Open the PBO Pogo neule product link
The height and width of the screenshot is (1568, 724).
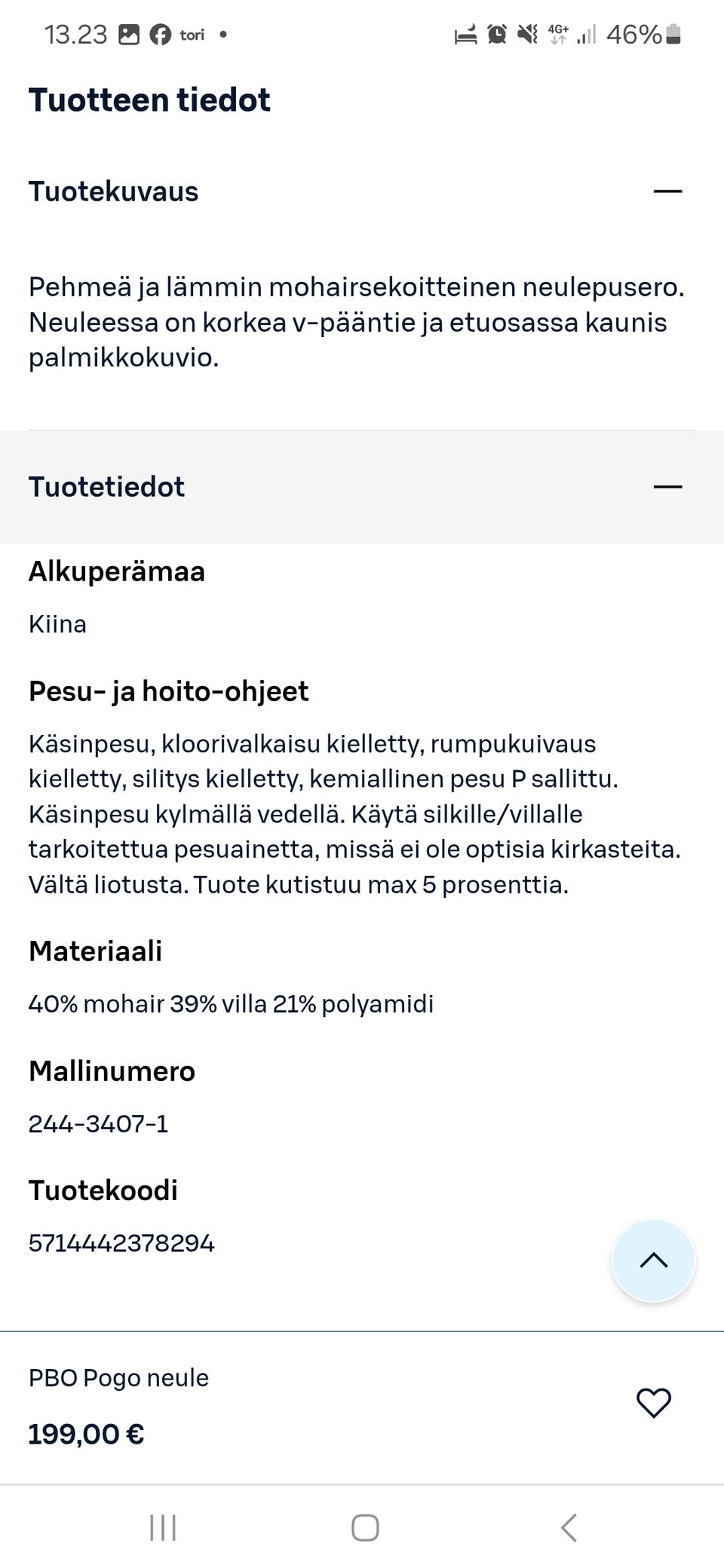(x=118, y=1377)
